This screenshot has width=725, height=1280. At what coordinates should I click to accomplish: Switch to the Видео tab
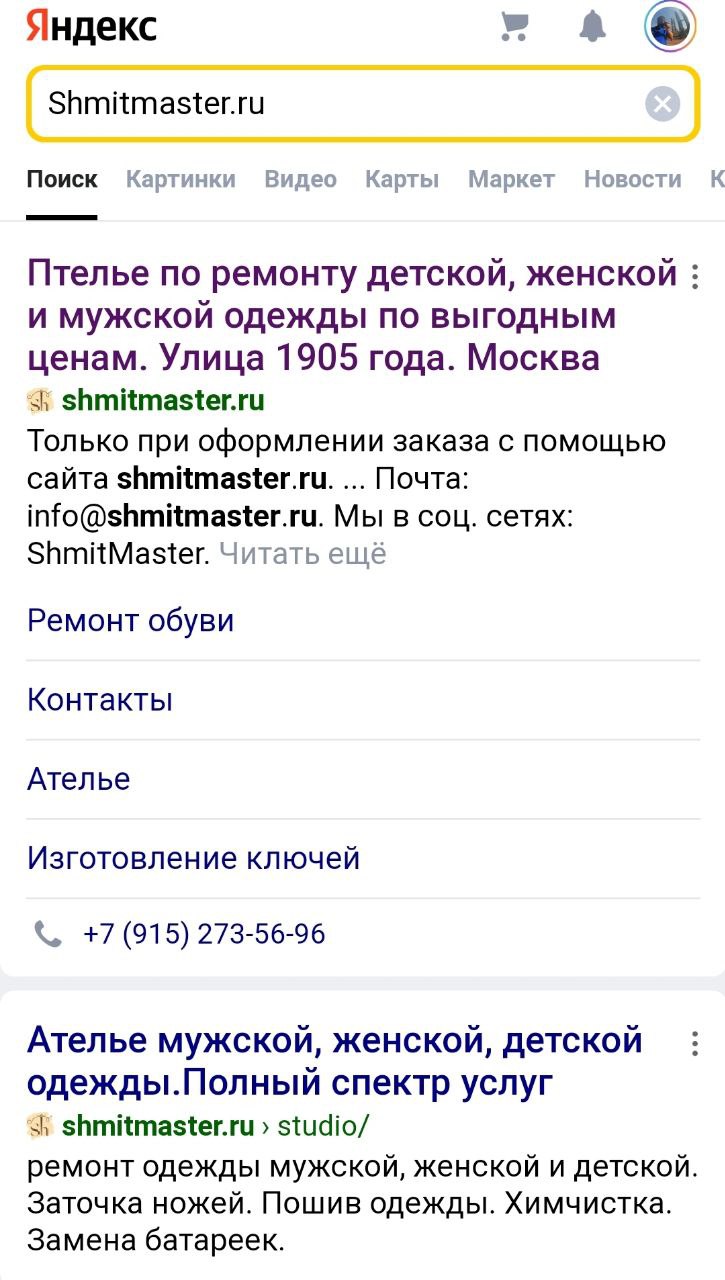tap(300, 180)
